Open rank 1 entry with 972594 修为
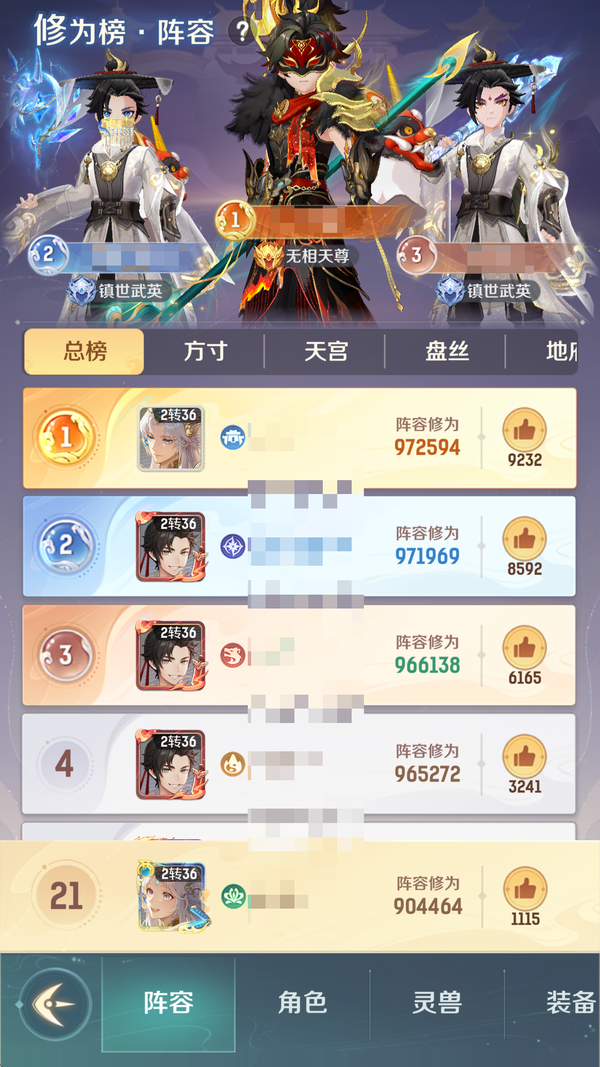The width and height of the screenshot is (600, 1067). click(300, 437)
